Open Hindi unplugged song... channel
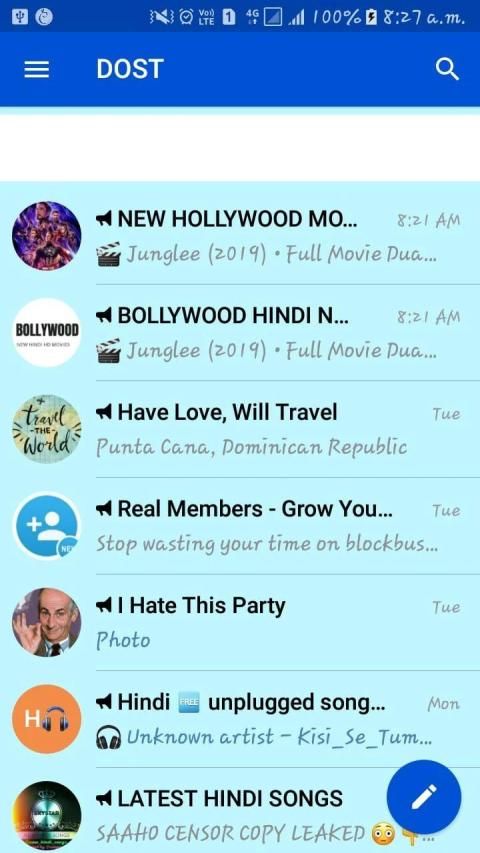 click(240, 720)
